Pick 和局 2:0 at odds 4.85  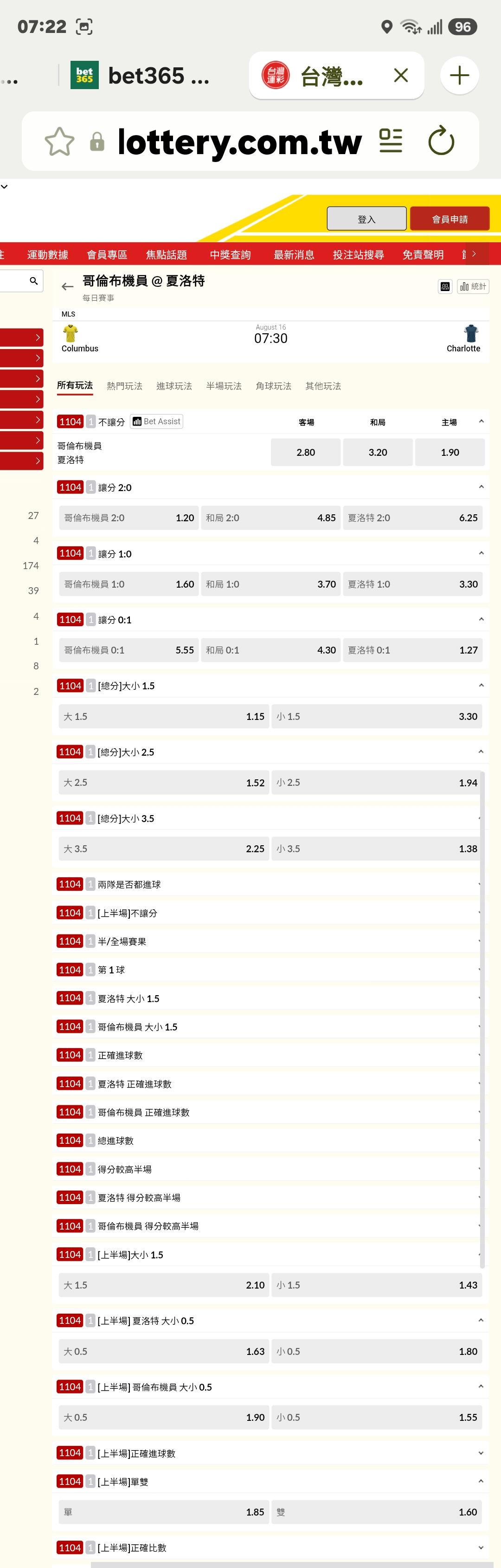[270, 518]
